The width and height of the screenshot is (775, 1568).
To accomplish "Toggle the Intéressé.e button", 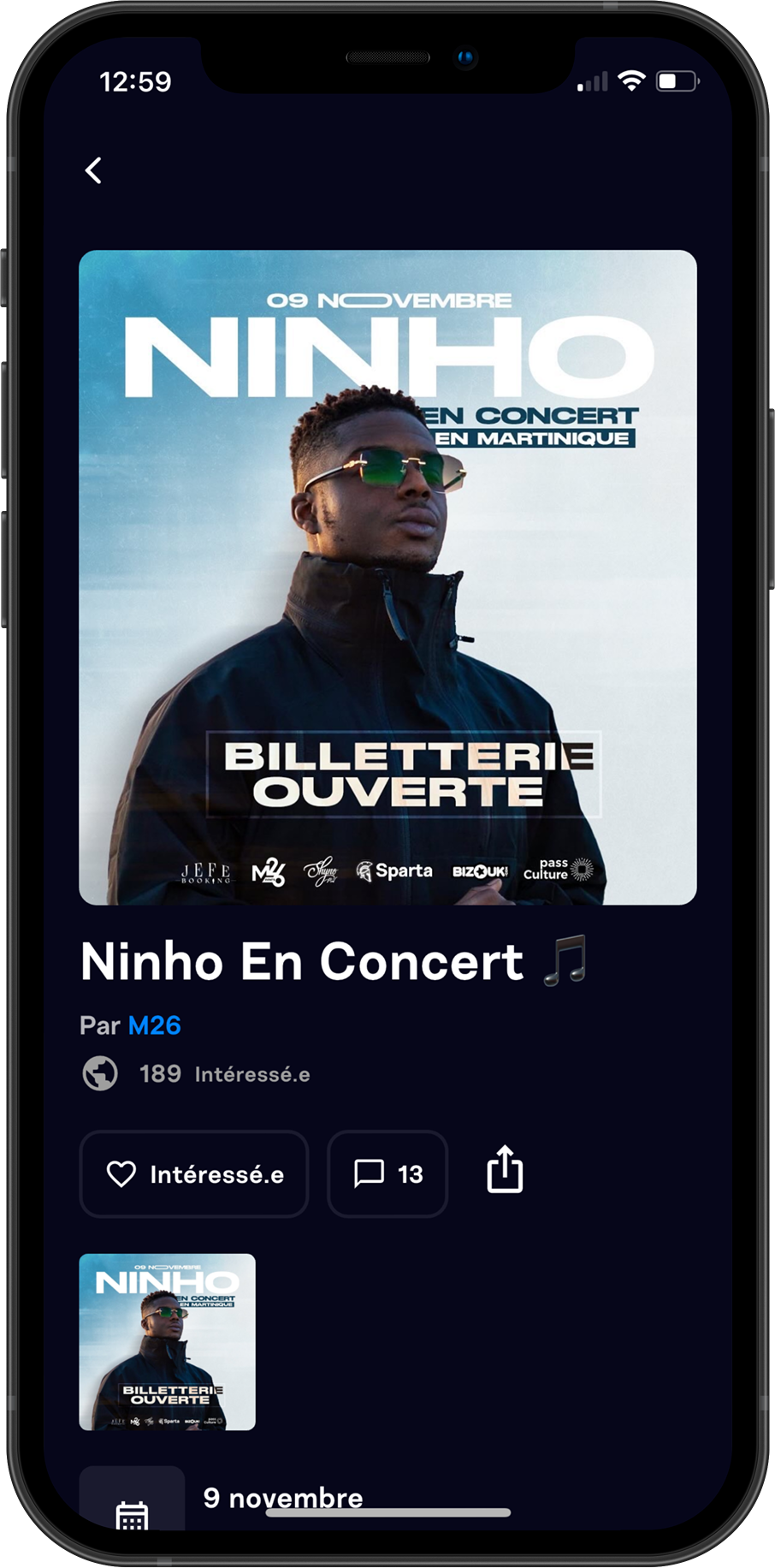I will pos(193,1173).
